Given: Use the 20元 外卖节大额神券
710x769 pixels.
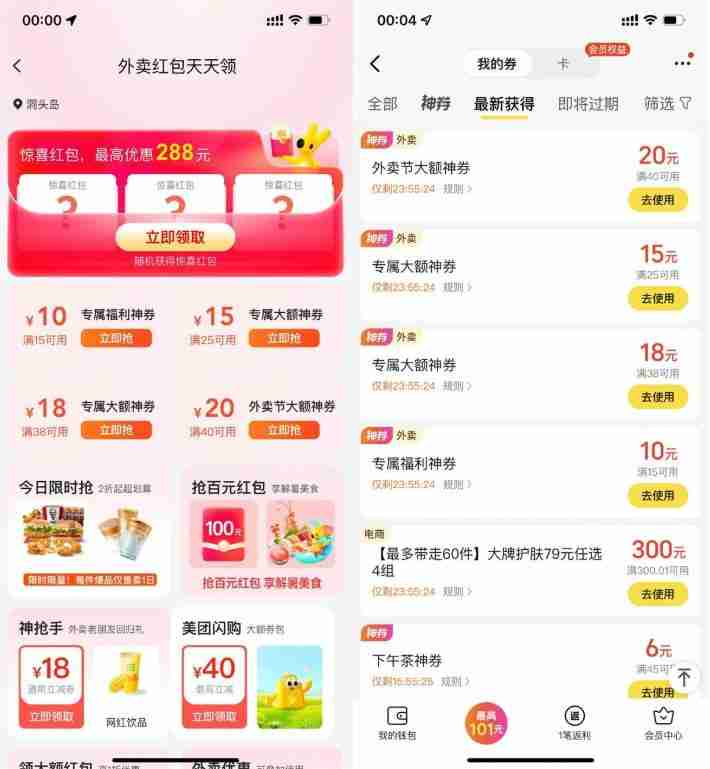Looking at the screenshot, I should click(657, 200).
